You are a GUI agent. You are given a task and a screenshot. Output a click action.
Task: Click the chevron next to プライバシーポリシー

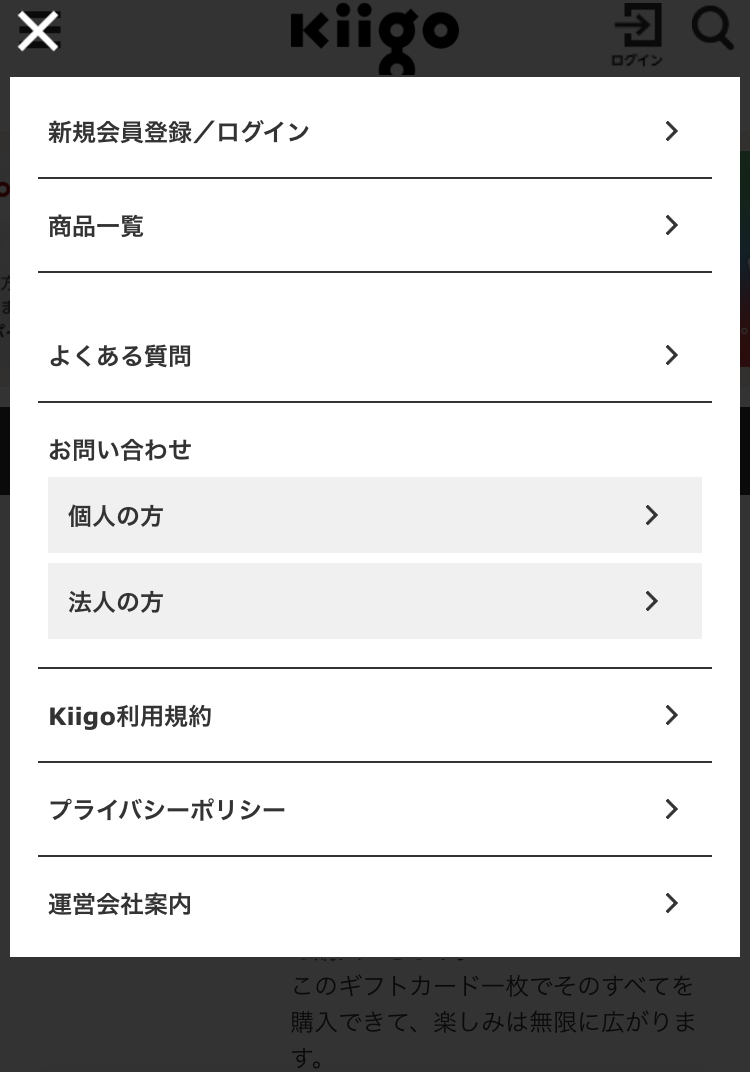pyautogui.click(x=671, y=809)
